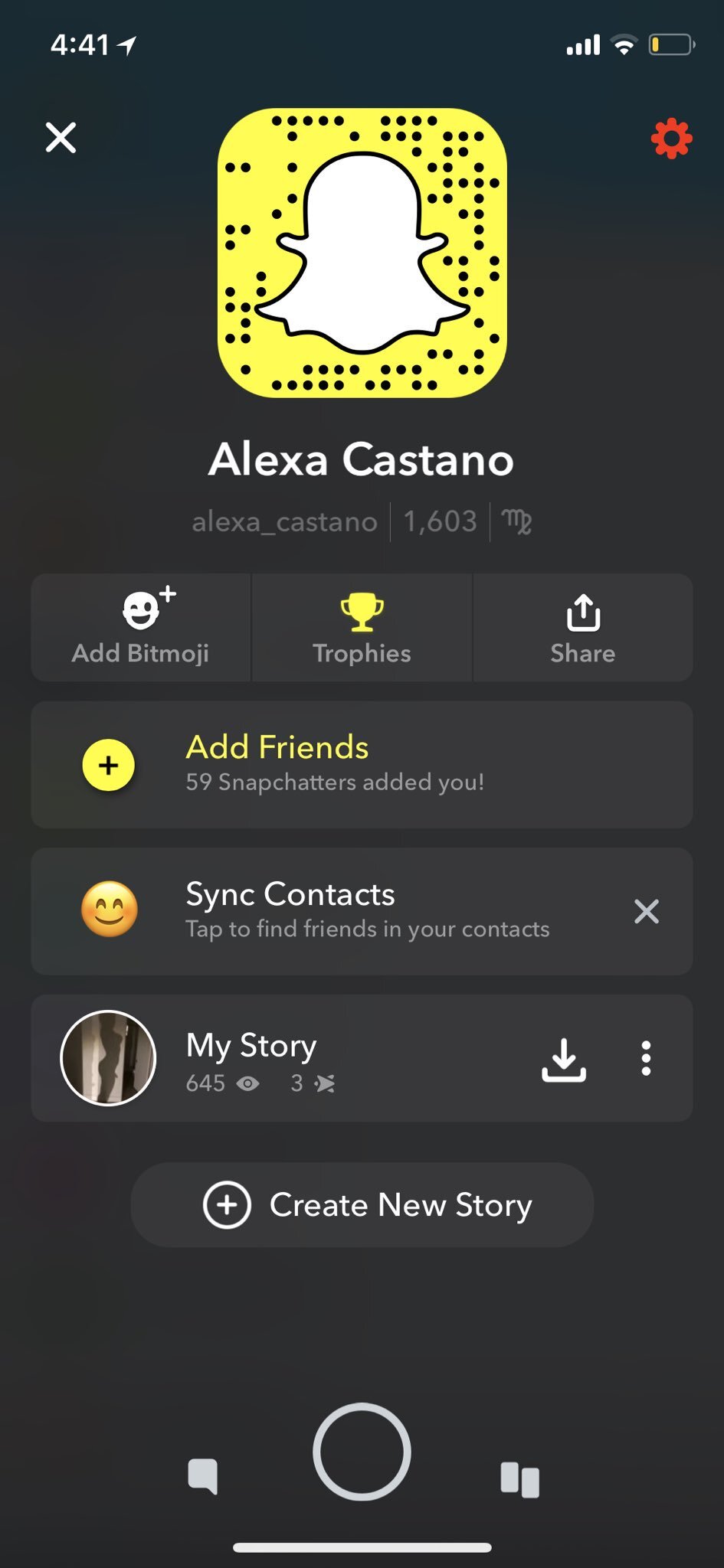Image resolution: width=724 pixels, height=1568 pixels.
Task: View your Trophies
Action: [362, 628]
